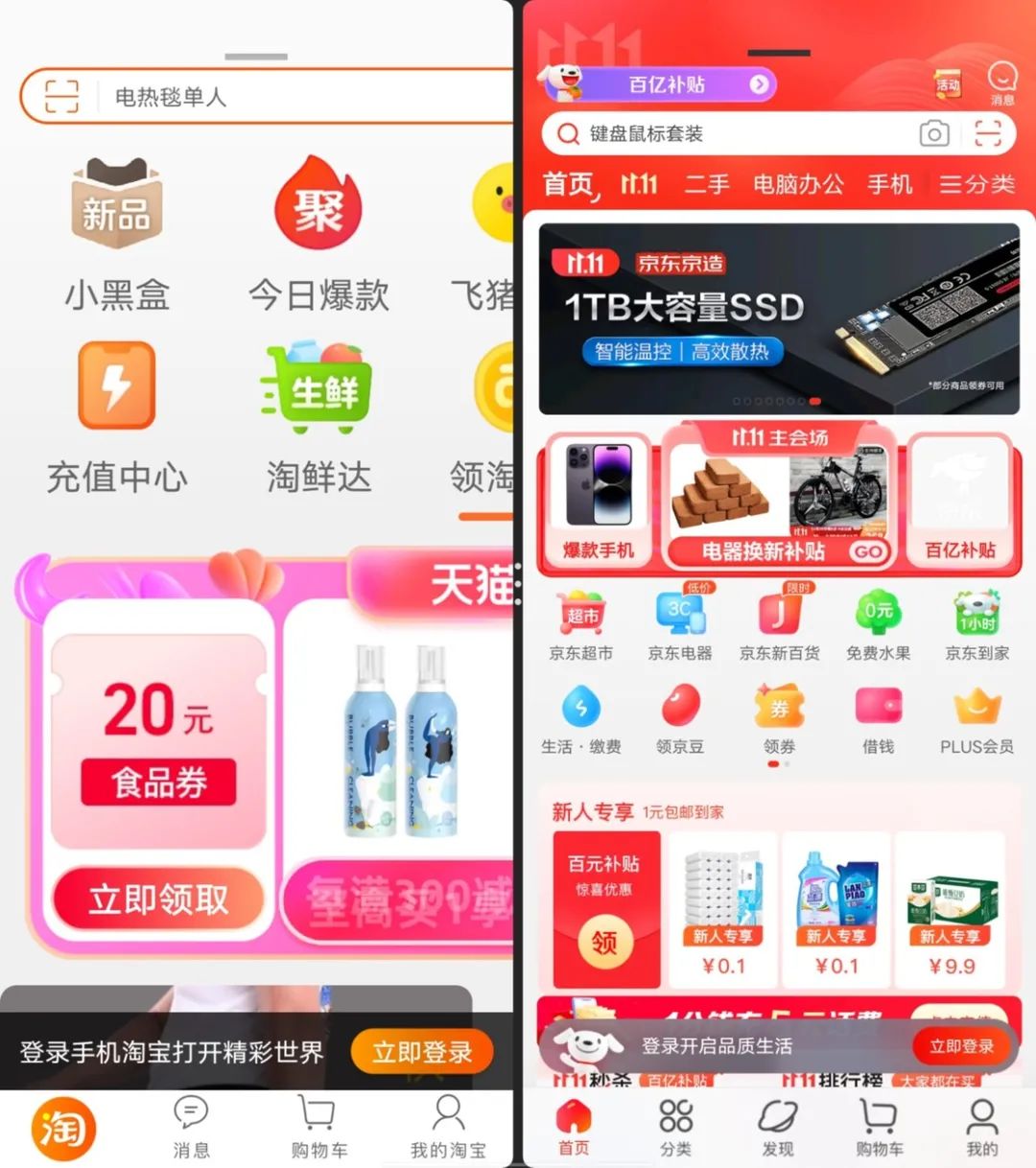
Task: Tap 领 on the 百元补贴 coupon
Action: click(604, 942)
